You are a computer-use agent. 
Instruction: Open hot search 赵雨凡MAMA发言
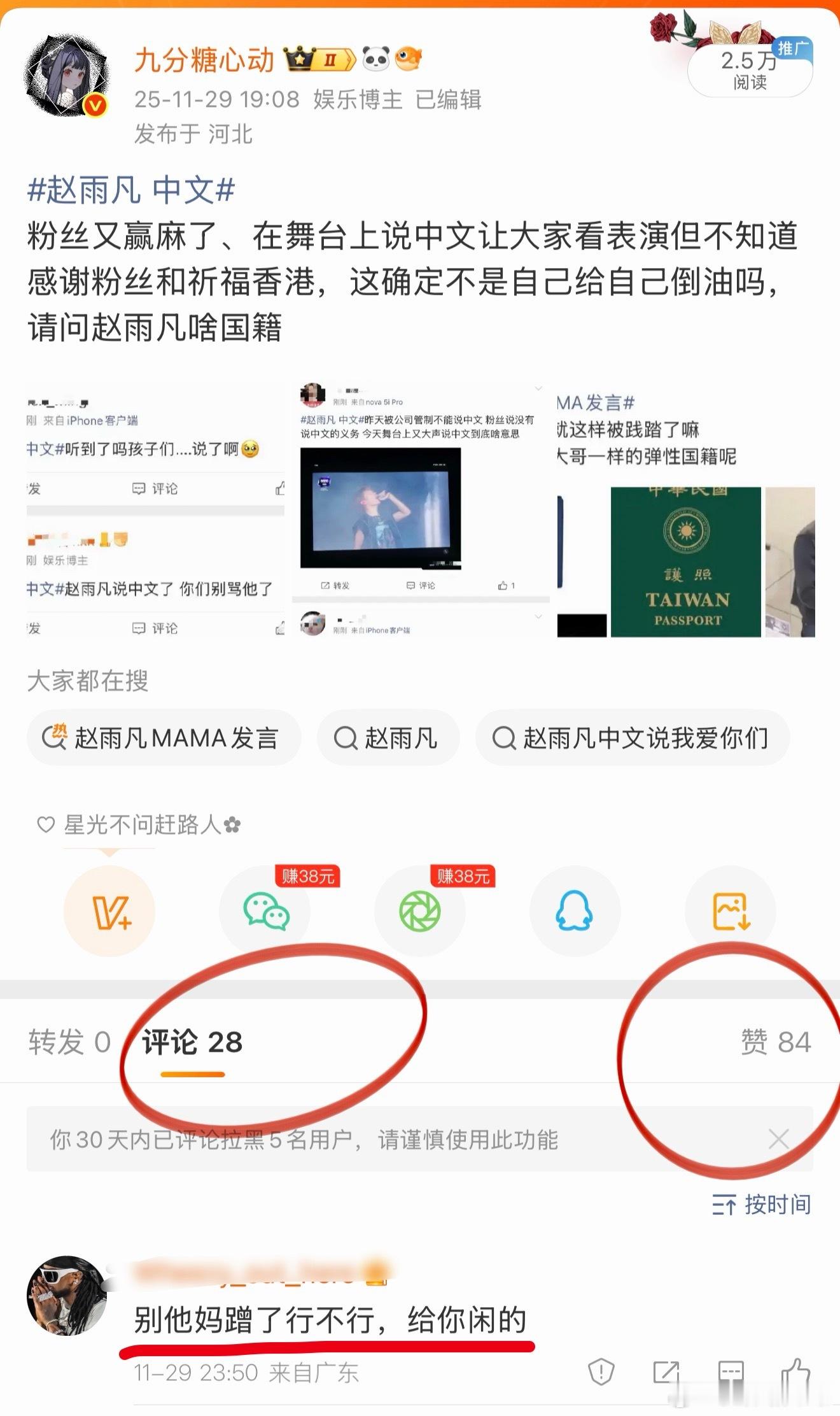164,739
